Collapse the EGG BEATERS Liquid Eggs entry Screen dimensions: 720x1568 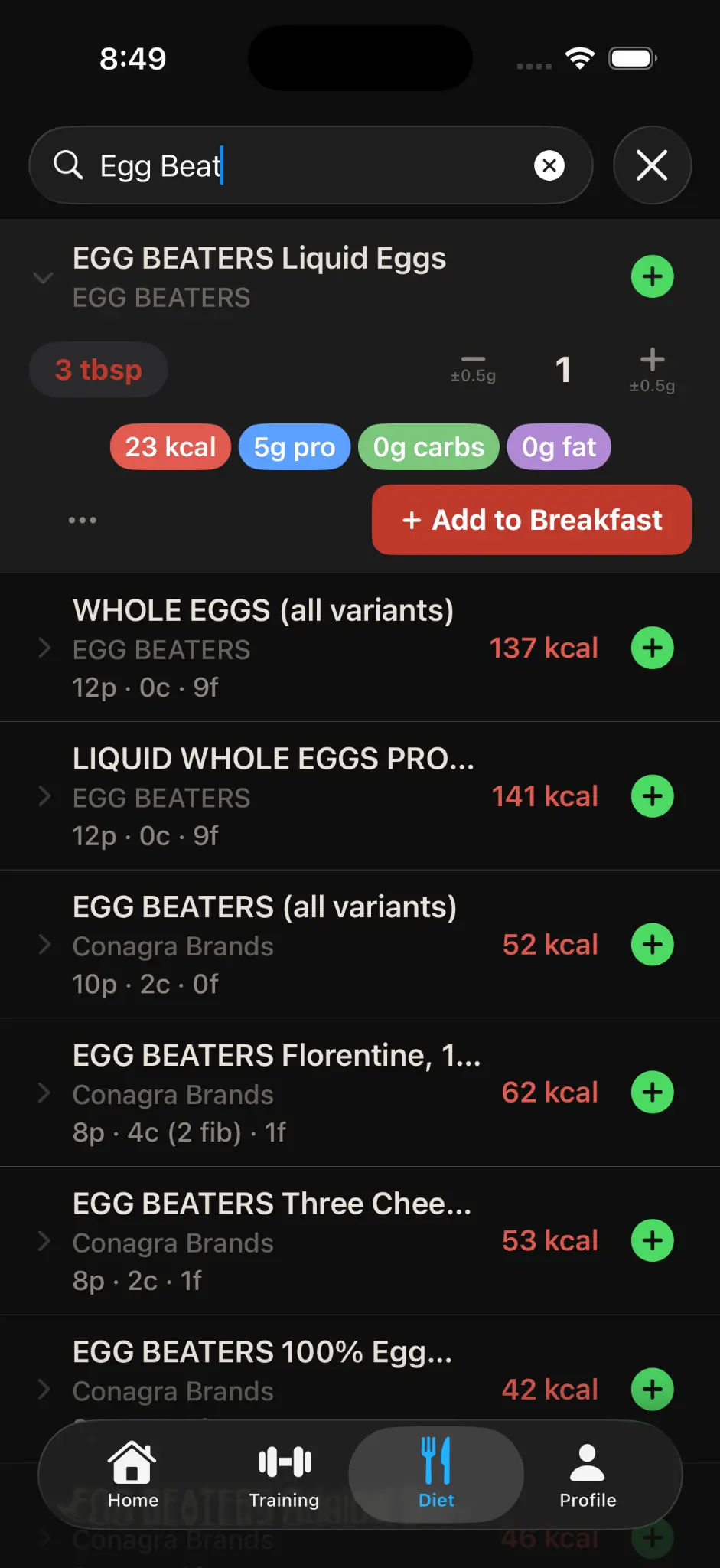coord(44,278)
